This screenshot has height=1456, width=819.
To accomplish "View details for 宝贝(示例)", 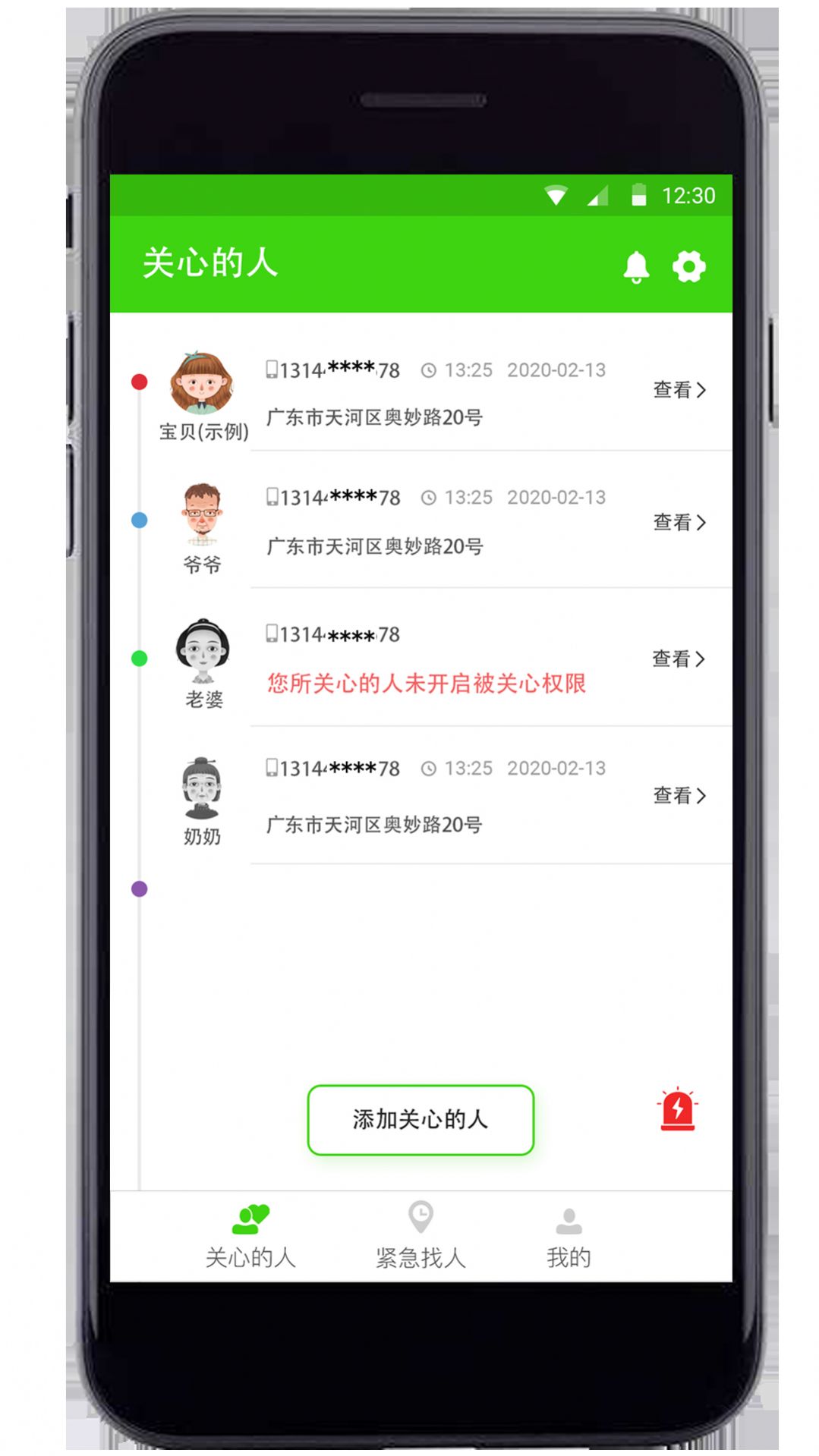I will (679, 390).
